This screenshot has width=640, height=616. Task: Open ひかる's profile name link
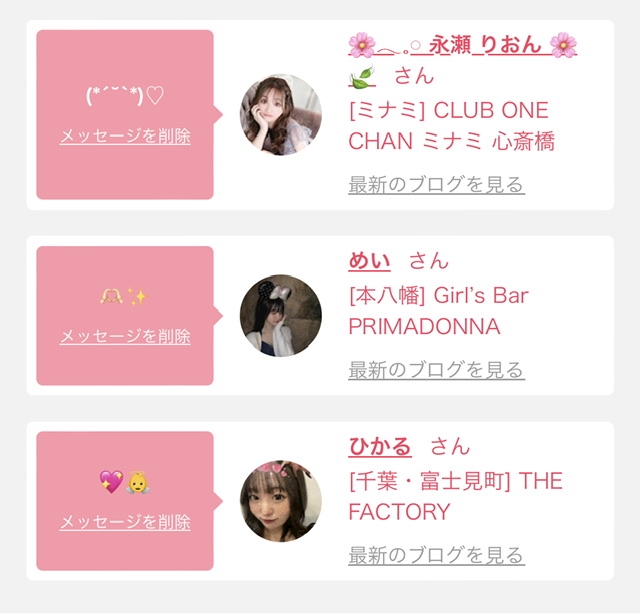pos(380,446)
